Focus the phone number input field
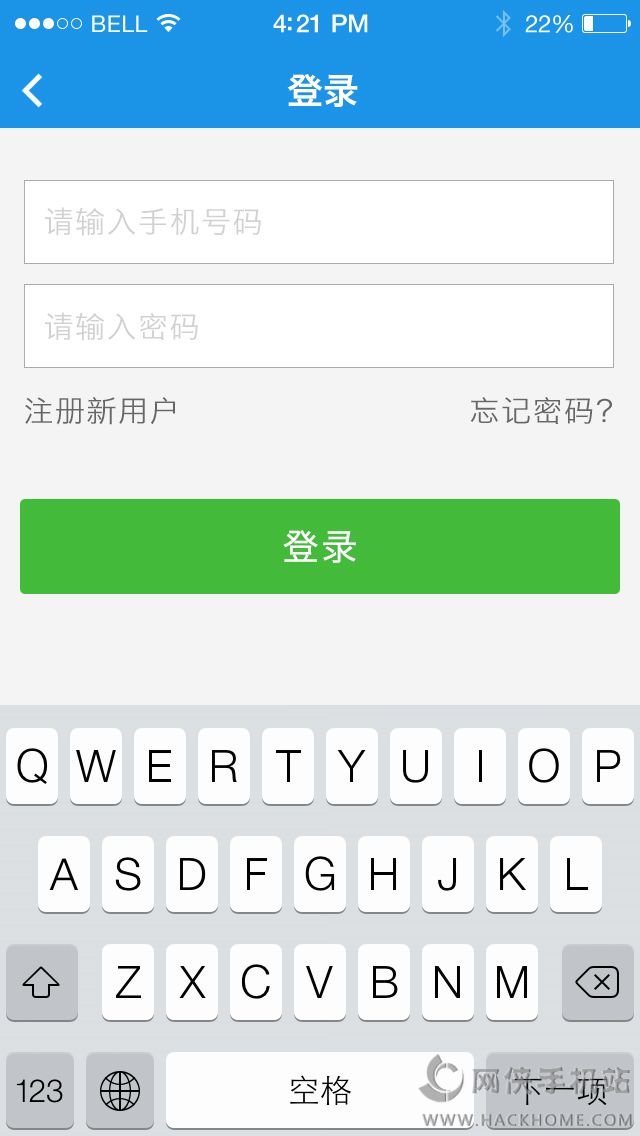The height and width of the screenshot is (1136, 640). [318, 222]
